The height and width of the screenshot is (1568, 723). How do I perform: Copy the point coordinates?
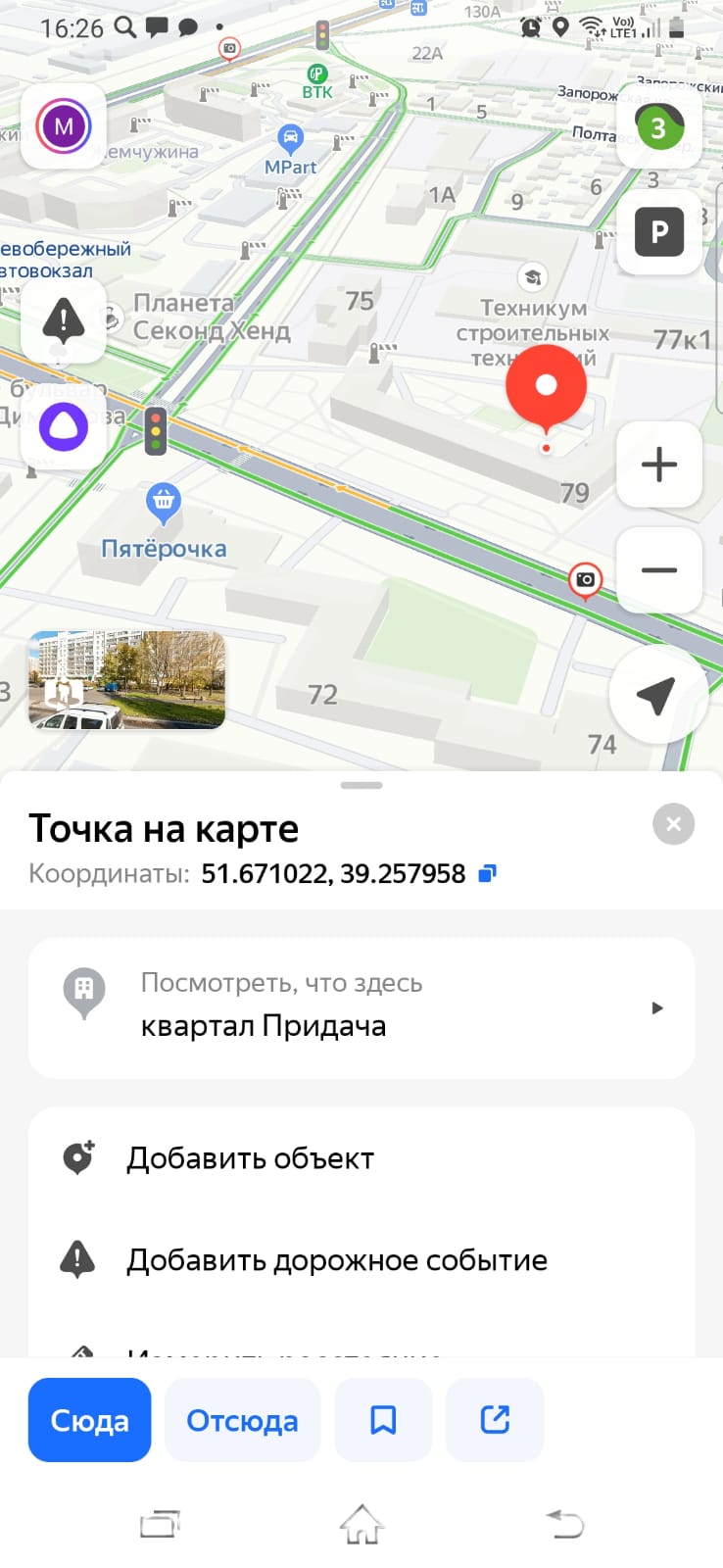tap(487, 873)
